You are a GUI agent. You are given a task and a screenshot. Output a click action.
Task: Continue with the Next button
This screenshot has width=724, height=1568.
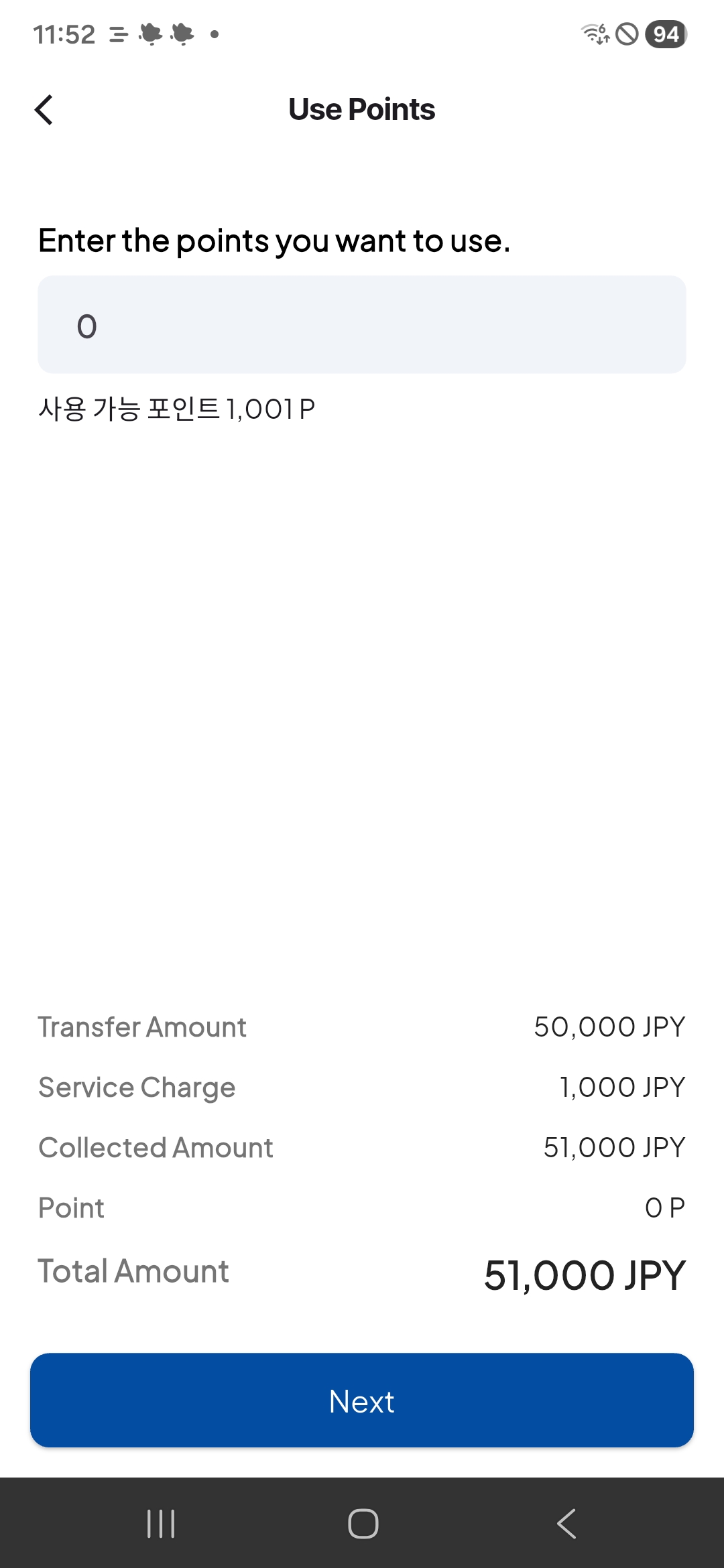362,1400
